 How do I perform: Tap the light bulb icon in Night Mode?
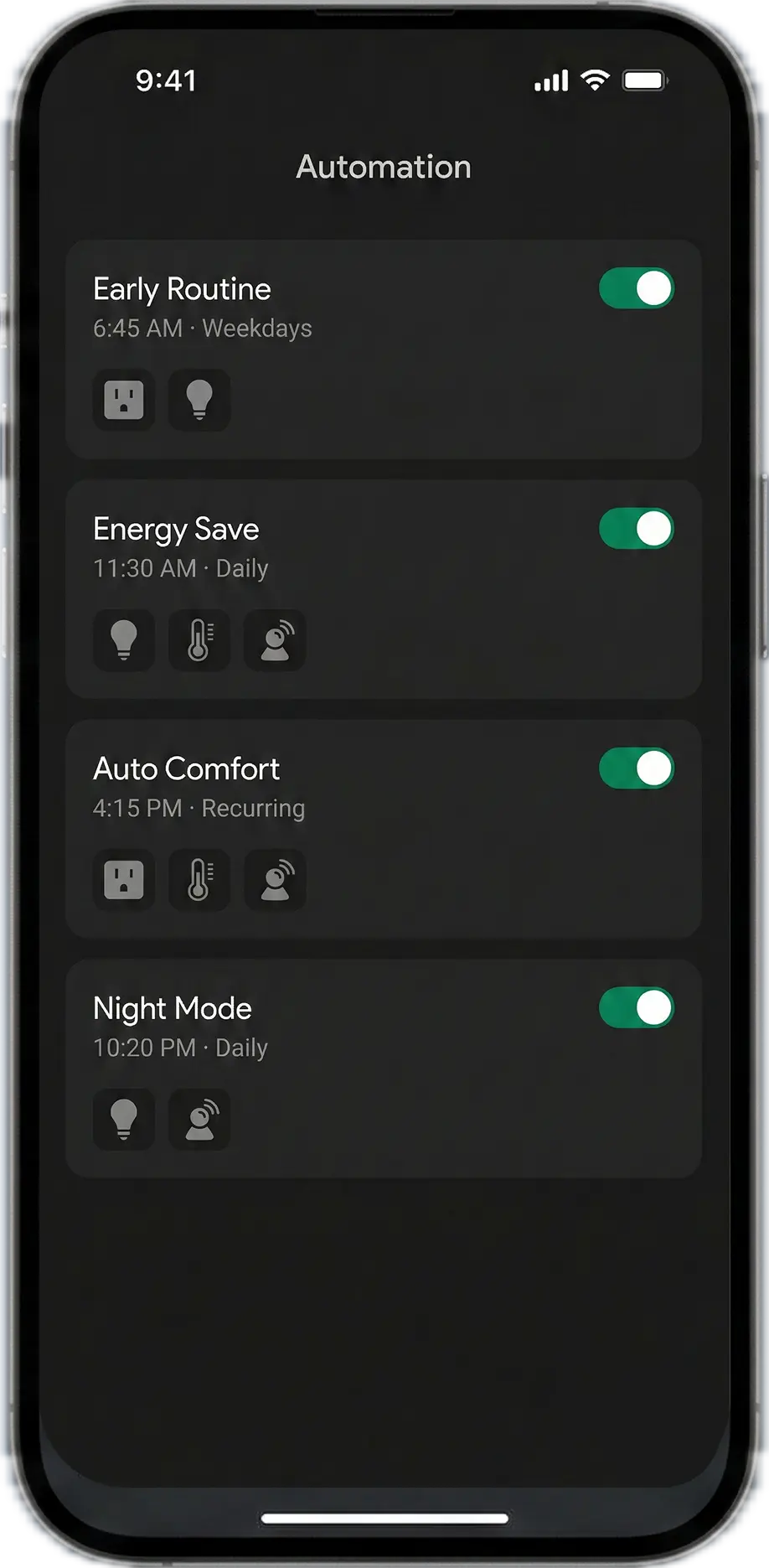click(124, 1120)
